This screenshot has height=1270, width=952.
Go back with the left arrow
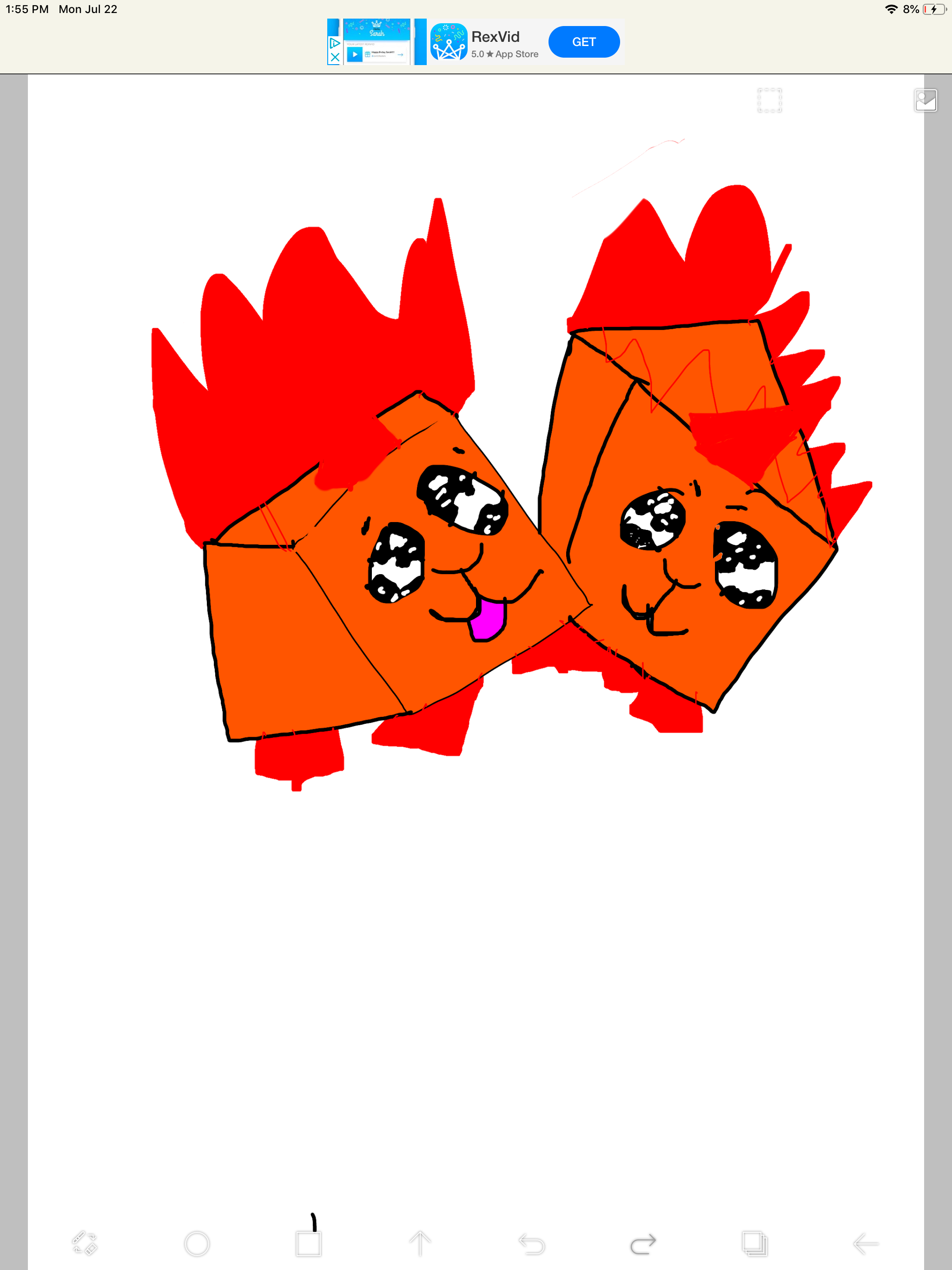pos(865,1244)
